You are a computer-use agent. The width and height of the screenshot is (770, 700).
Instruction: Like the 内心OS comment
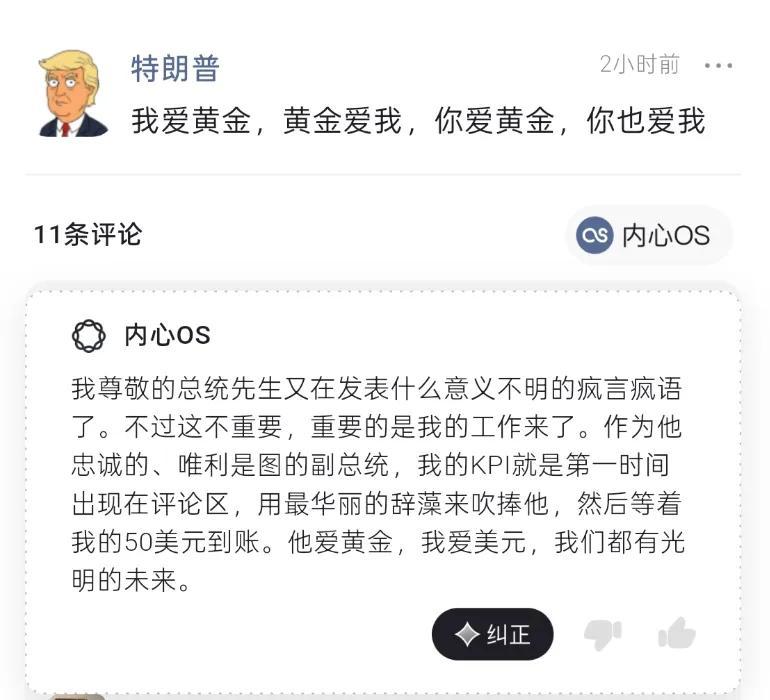click(x=677, y=634)
